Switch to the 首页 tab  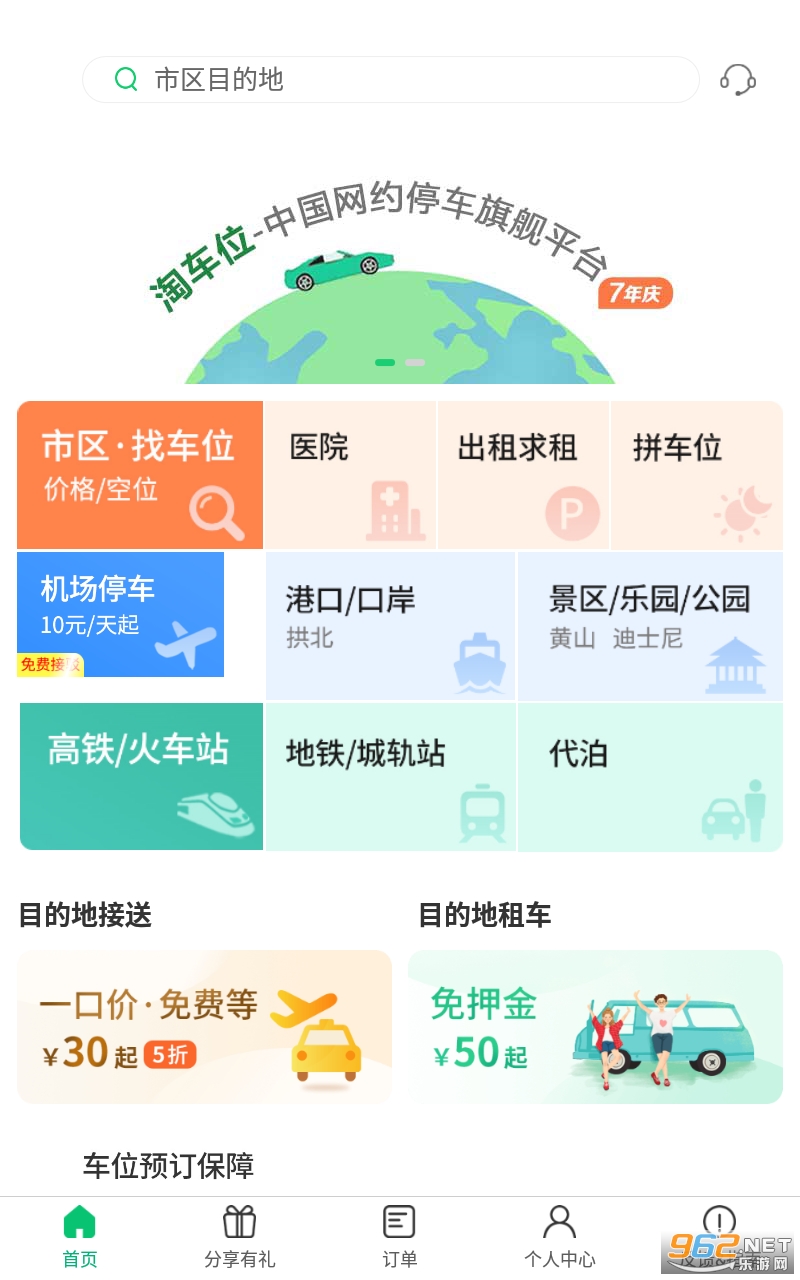coord(80,1237)
